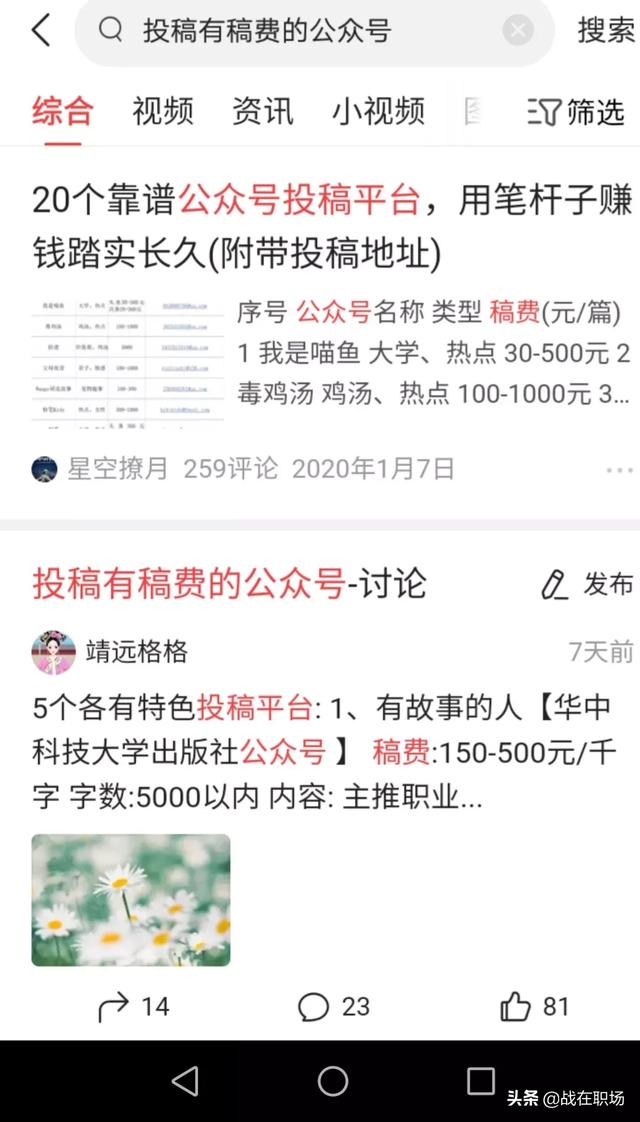The width and height of the screenshot is (640, 1122).
Task: Open the article 20个靠谱公众号投稿平台
Action: pyautogui.click(x=330, y=227)
